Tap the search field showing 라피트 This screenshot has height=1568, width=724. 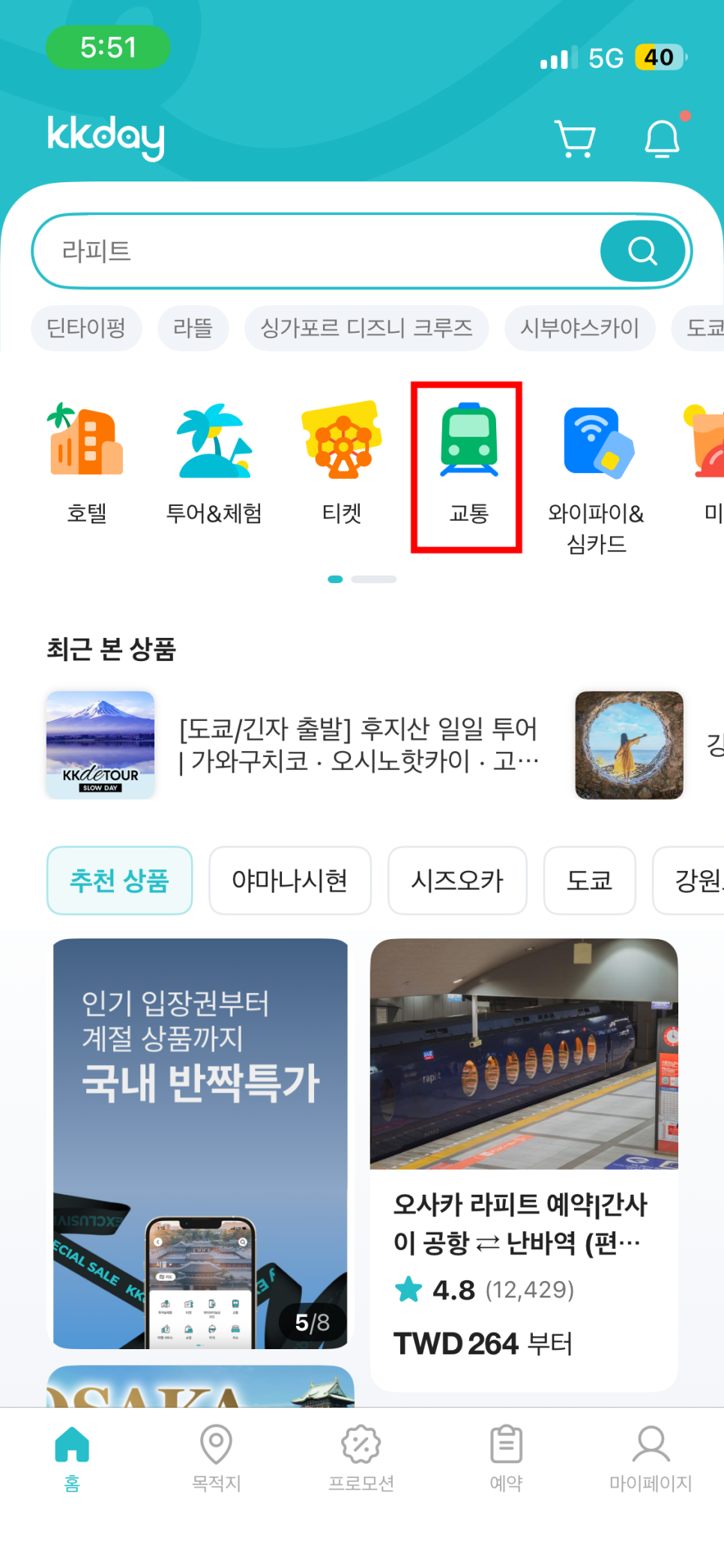(x=315, y=251)
